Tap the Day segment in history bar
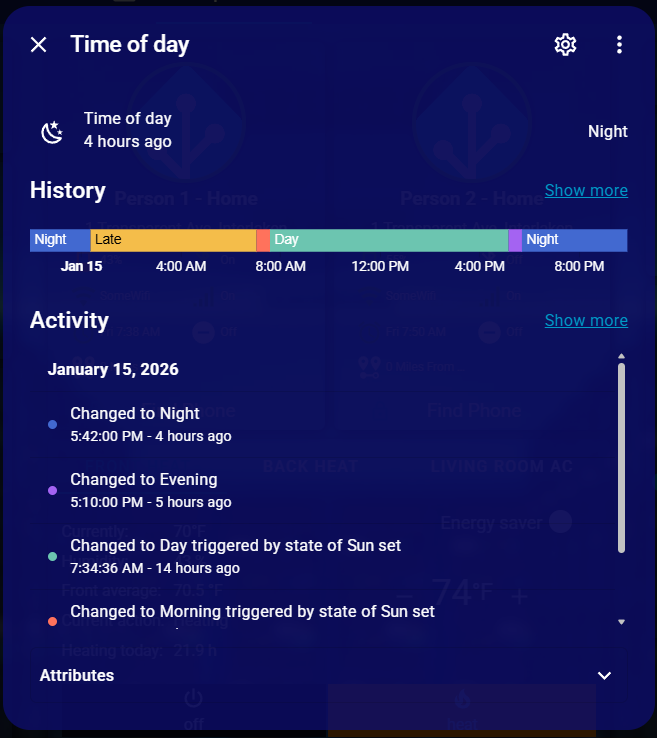The height and width of the screenshot is (738, 657). (x=390, y=240)
